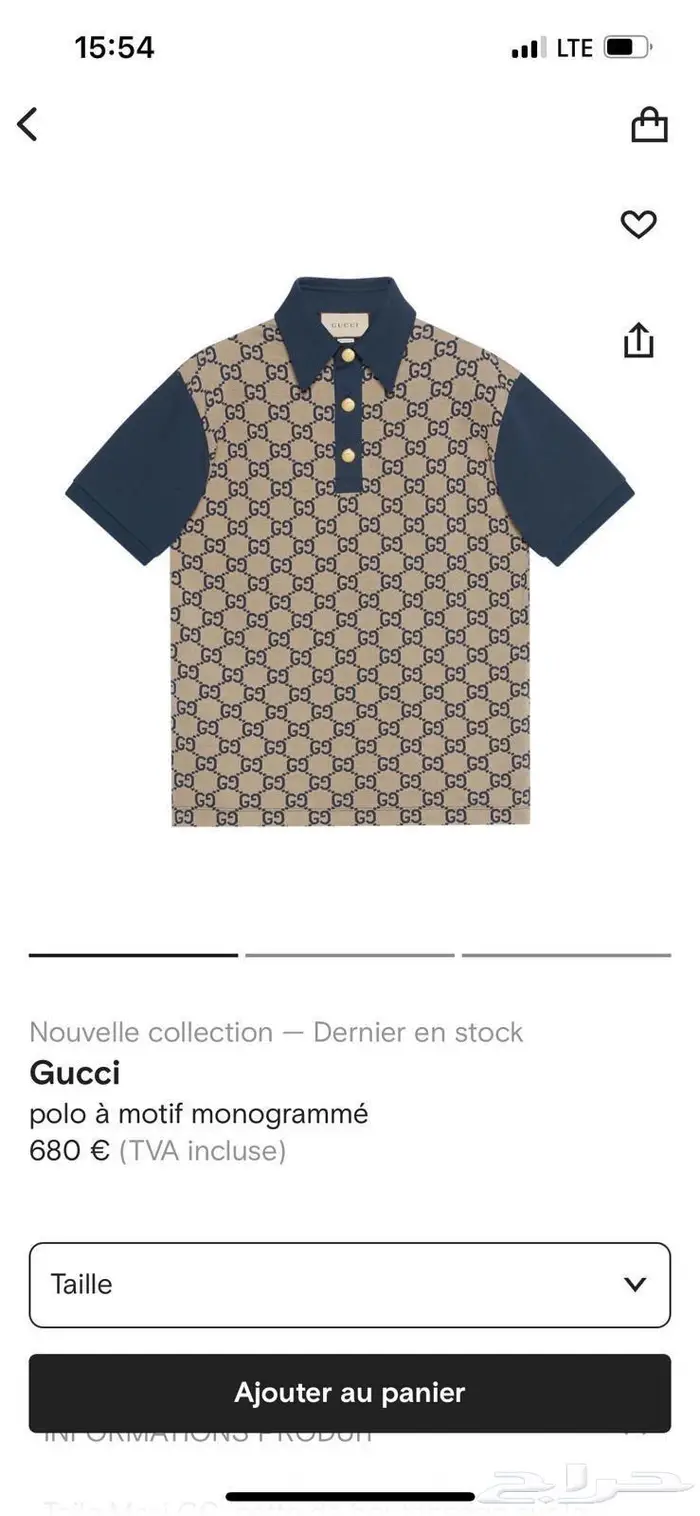This screenshot has width=700, height=1516.
Task: Tap Ajouter au panier button
Action: pyautogui.click(x=349, y=1392)
